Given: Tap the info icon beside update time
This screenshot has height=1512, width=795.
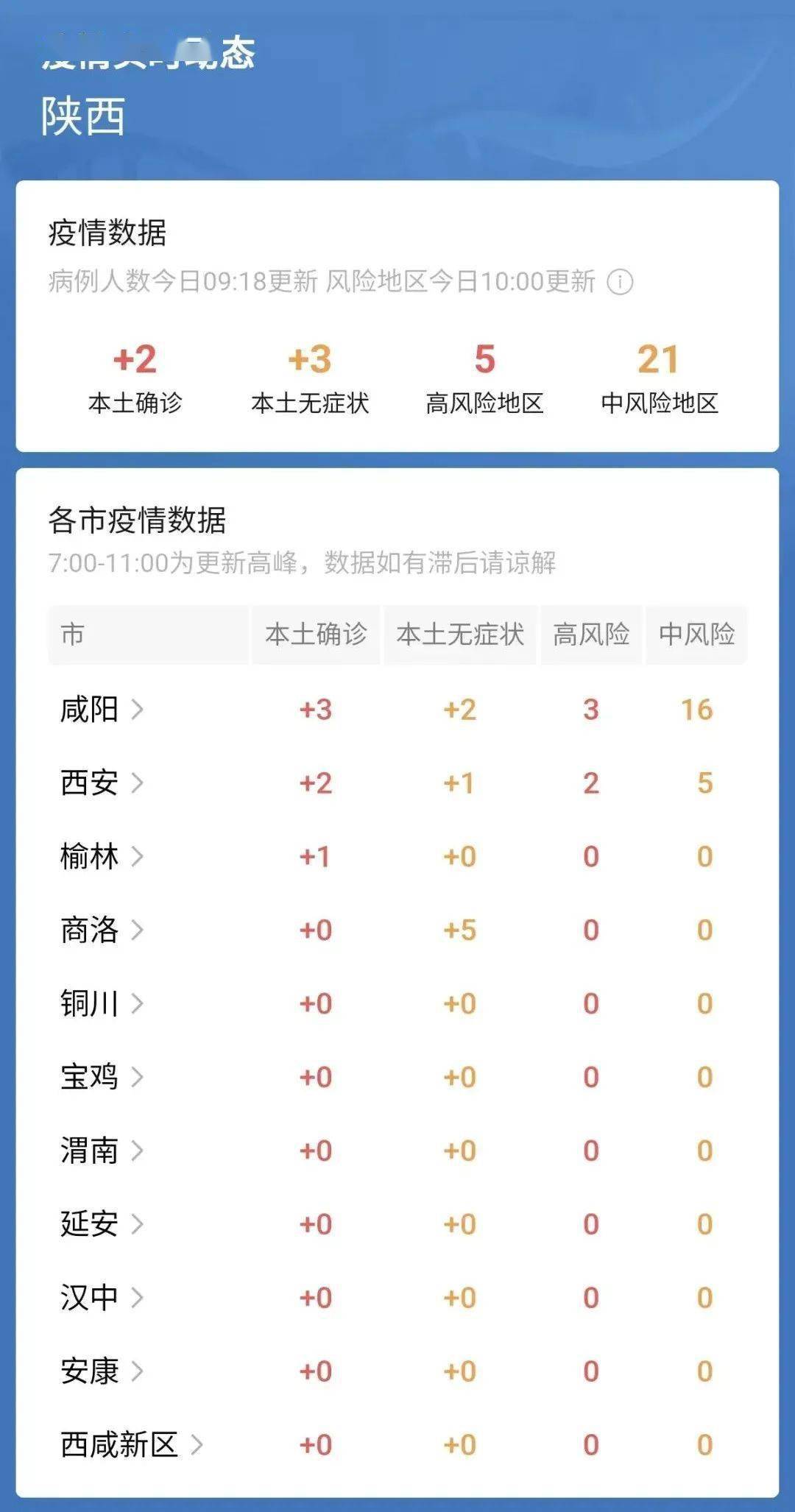Looking at the screenshot, I should (620, 281).
